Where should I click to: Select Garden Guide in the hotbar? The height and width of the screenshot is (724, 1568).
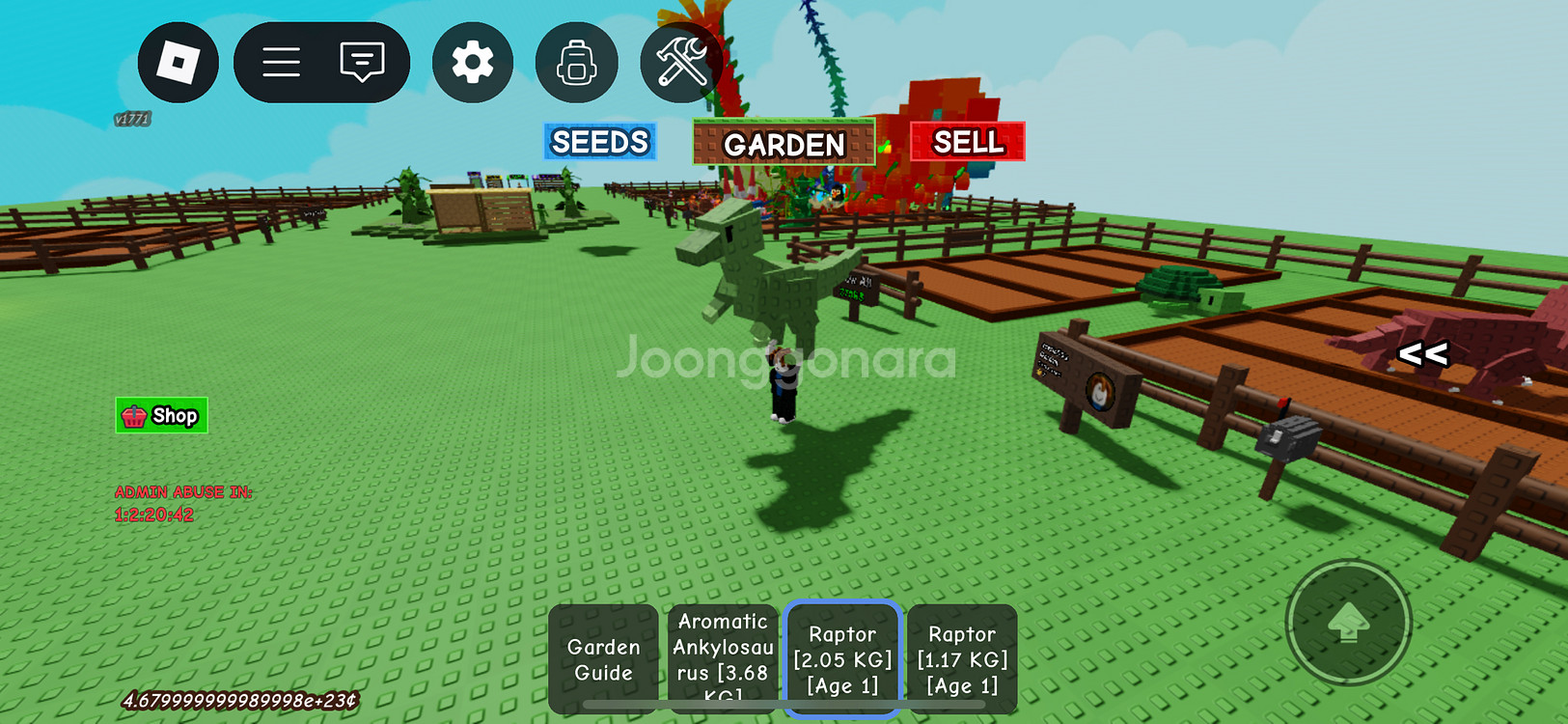(604, 659)
